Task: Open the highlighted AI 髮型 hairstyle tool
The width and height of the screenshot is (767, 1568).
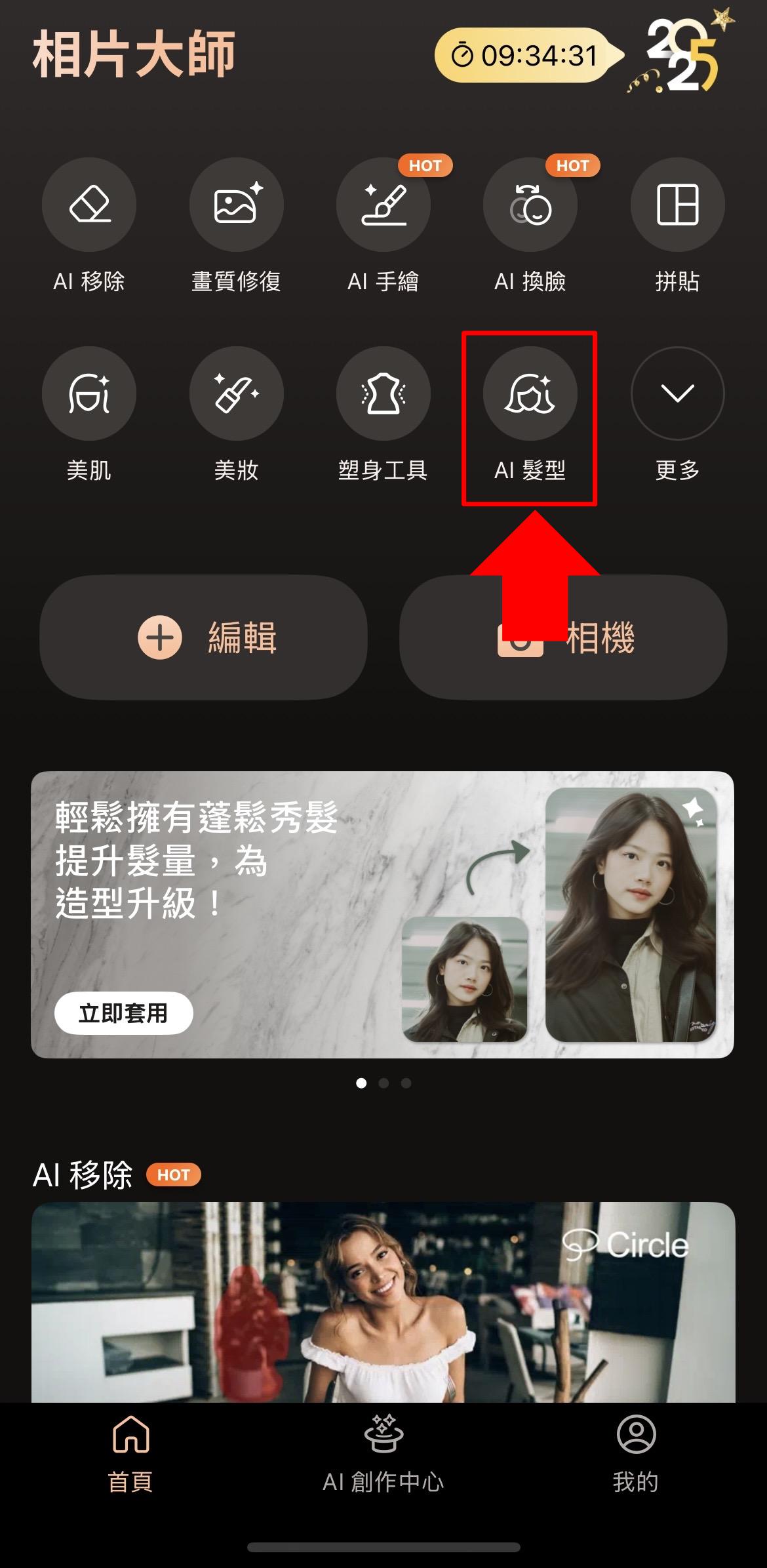Action: coord(531,392)
